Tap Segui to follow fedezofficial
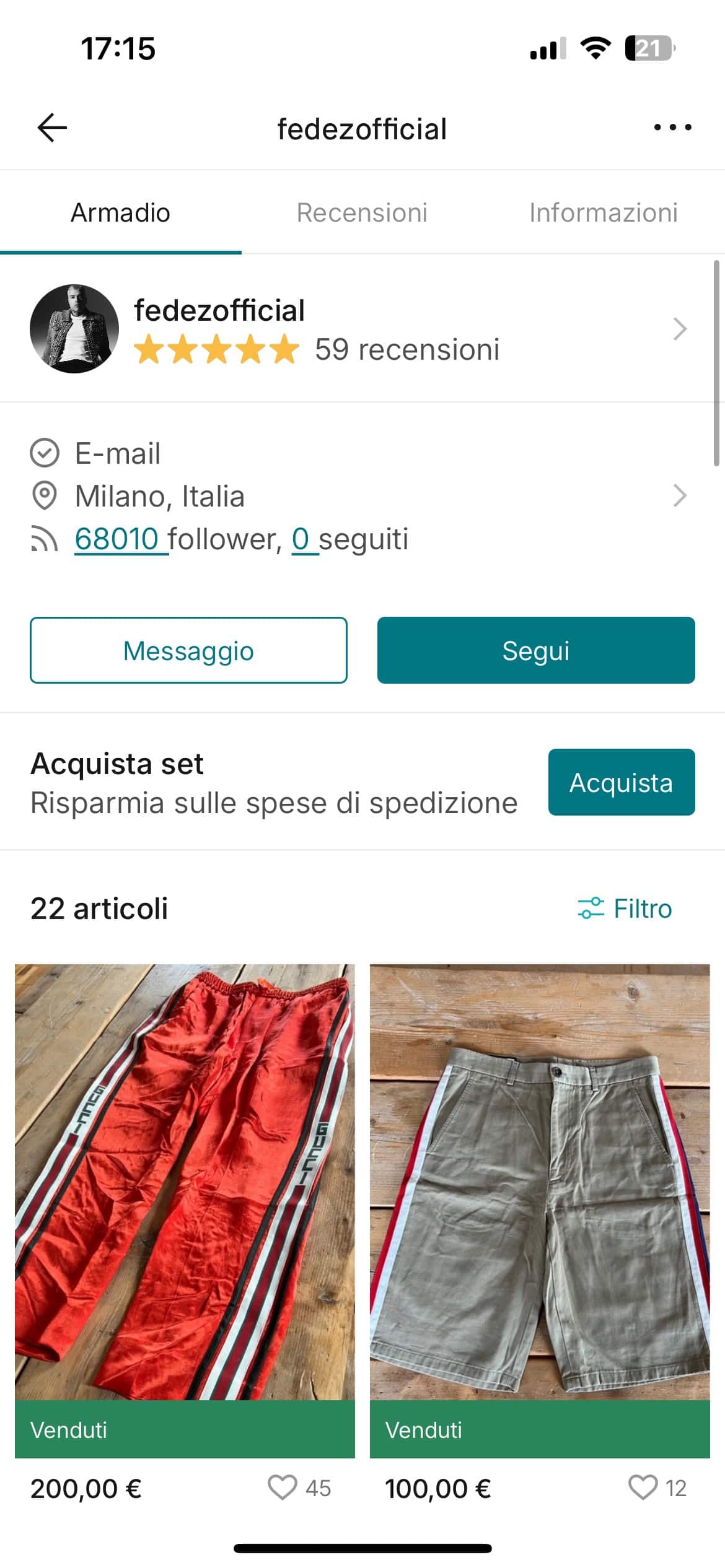 [535, 650]
